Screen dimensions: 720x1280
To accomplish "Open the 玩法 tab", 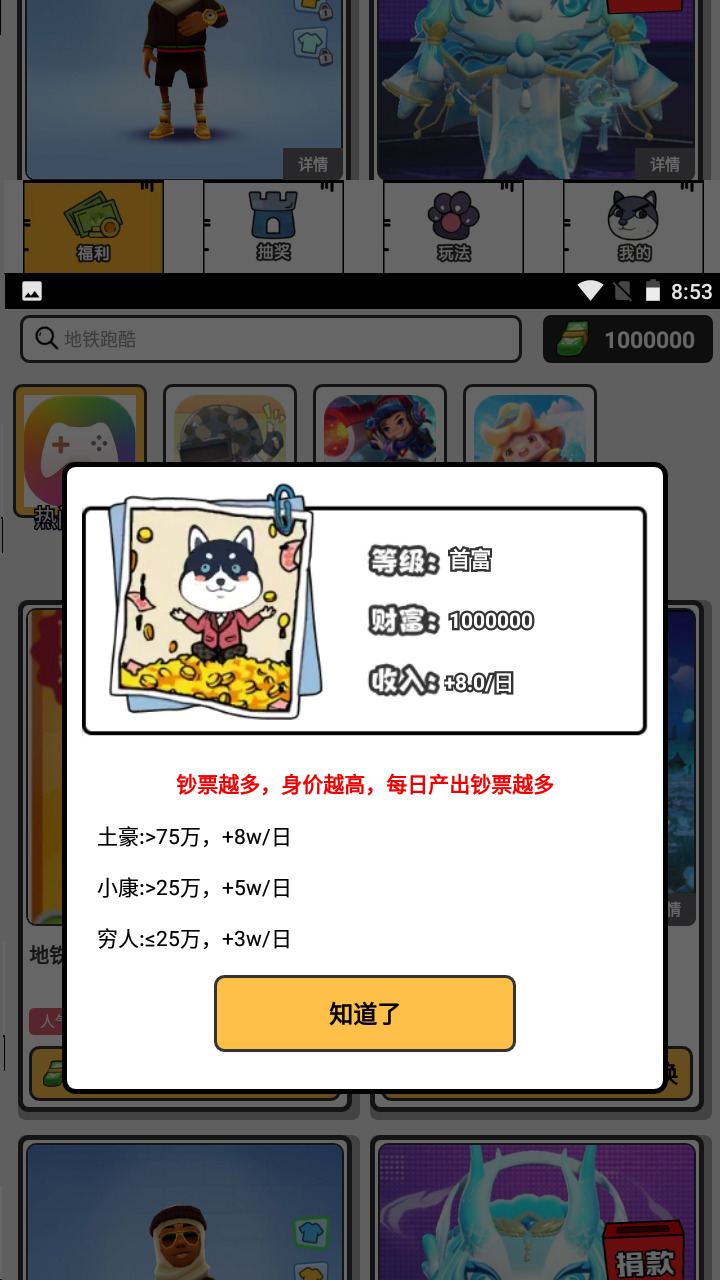I will 453,227.
